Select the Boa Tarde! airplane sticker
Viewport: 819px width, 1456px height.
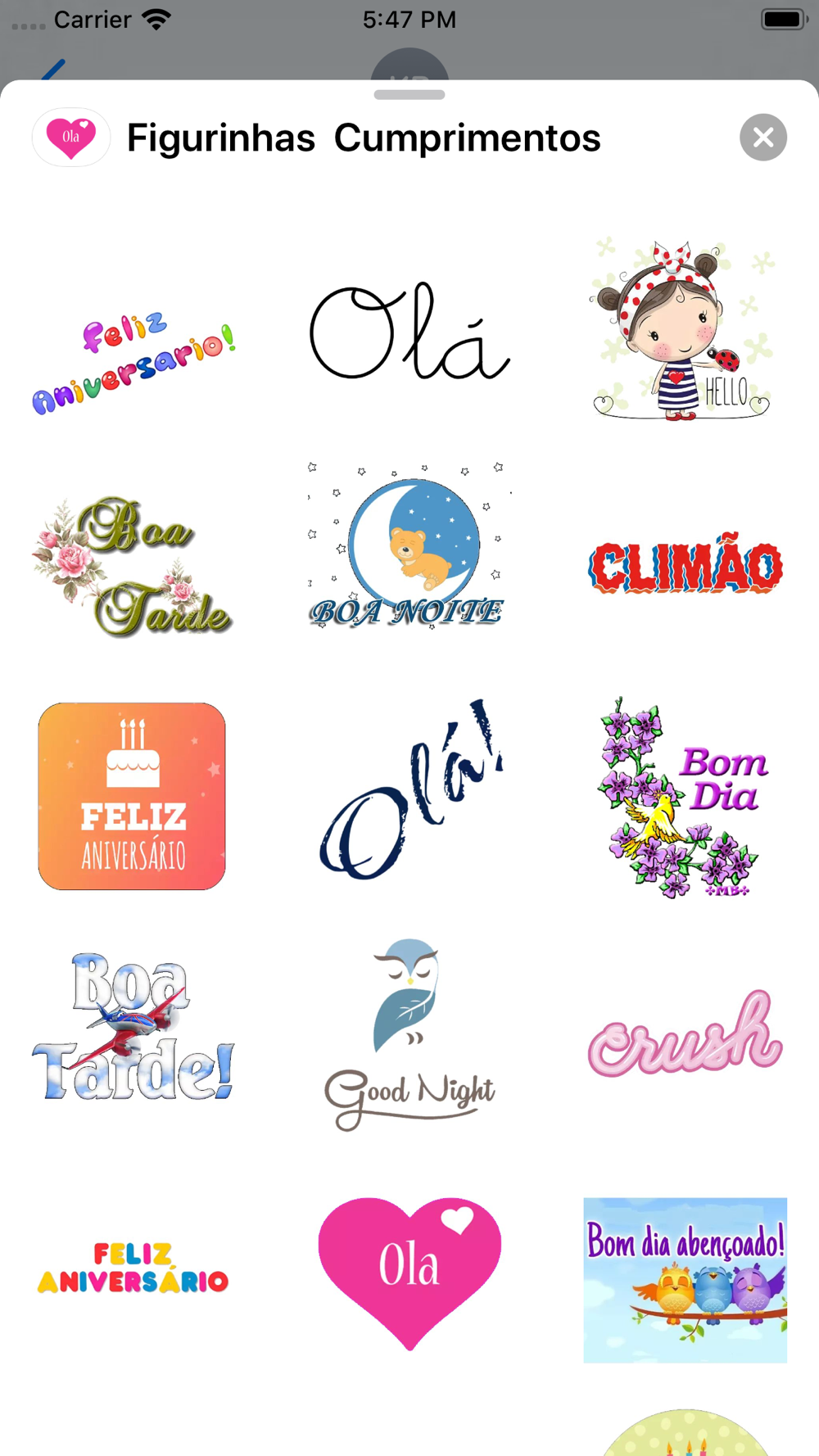133,1026
